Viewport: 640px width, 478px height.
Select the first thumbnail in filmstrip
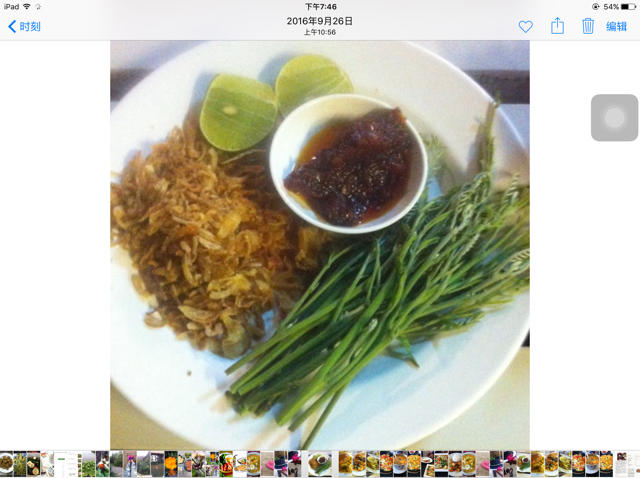6,463
